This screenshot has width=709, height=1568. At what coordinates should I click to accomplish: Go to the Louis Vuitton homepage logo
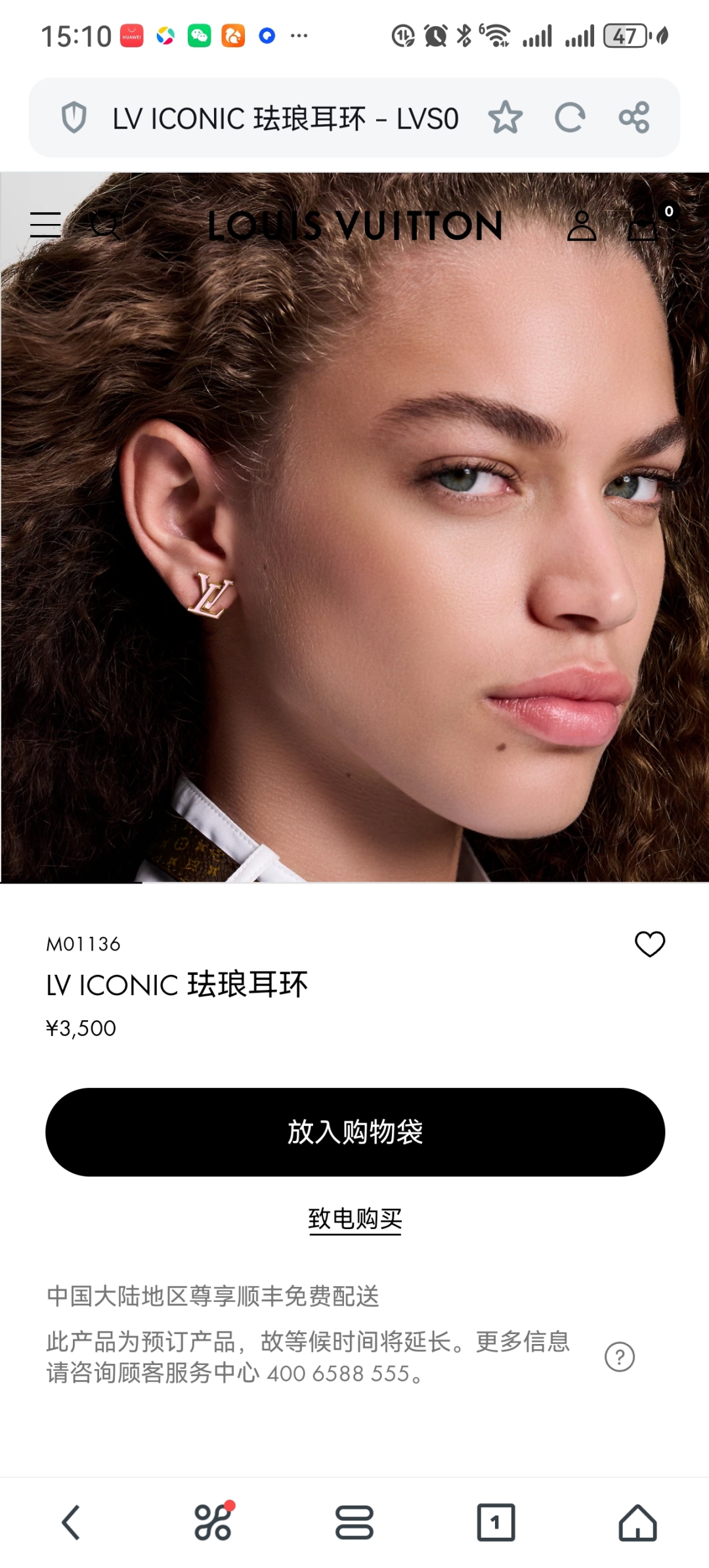(x=354, y=226)
